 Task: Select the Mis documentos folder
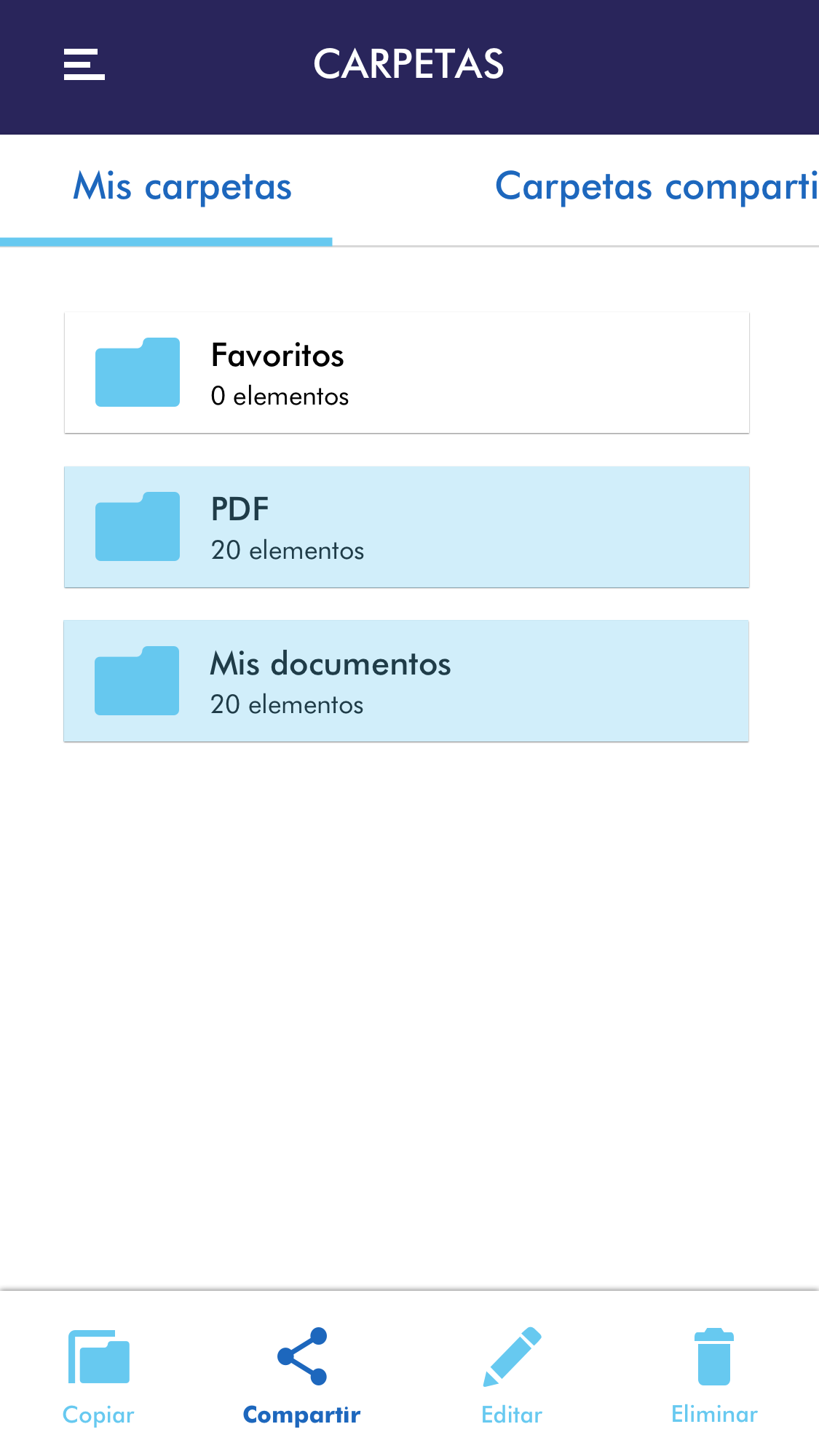click(406, 681)
